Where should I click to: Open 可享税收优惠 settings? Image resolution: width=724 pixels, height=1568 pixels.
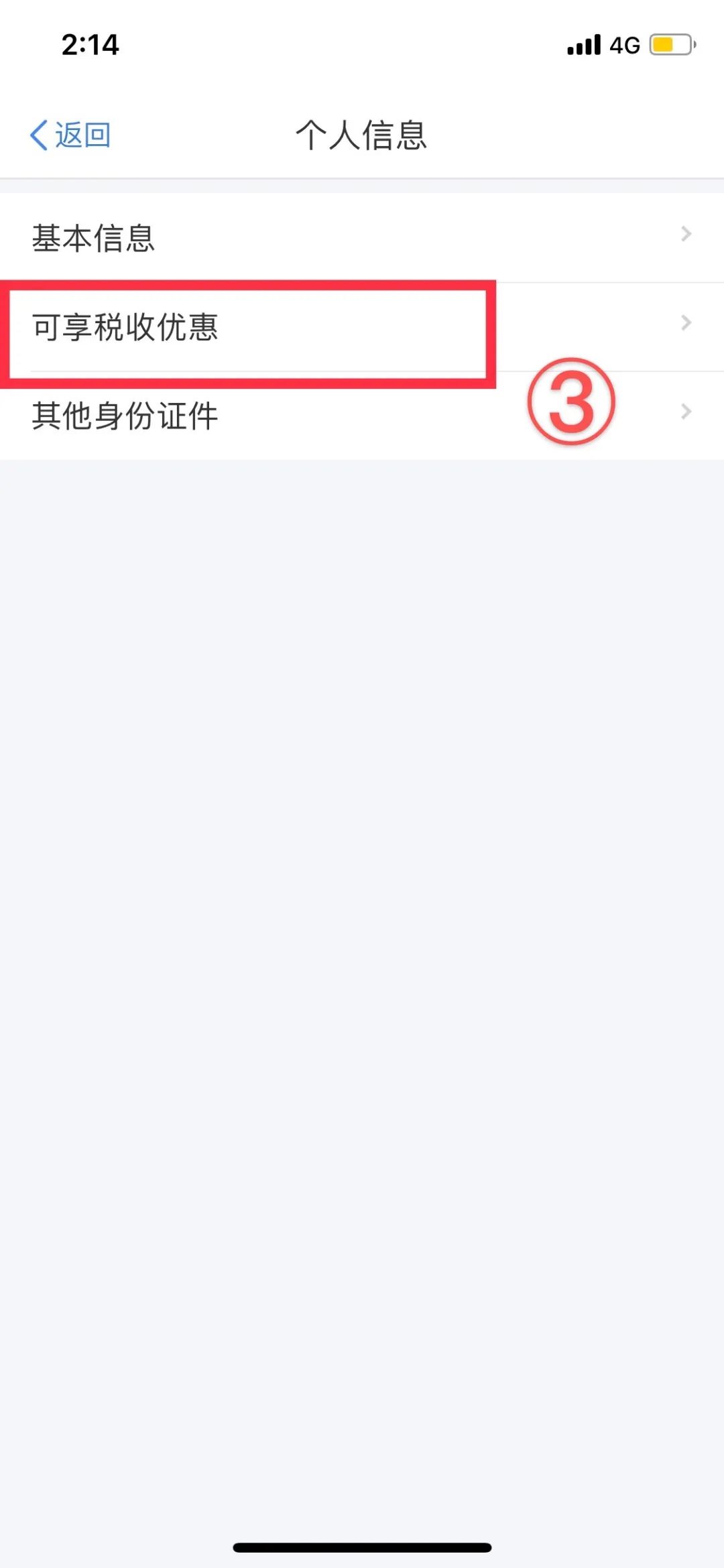(x=362, y=327)
